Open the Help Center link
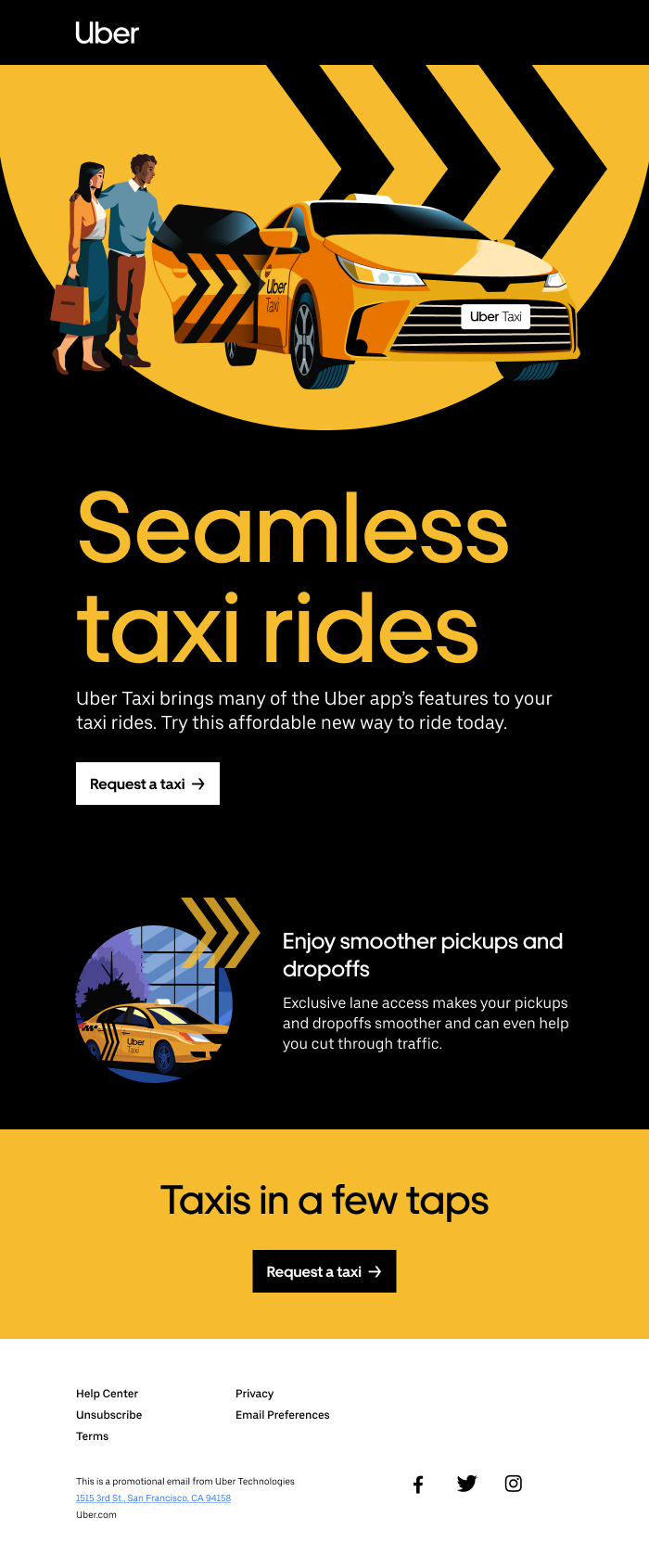Viewport: 649px width, 1568px height. 107,1394
